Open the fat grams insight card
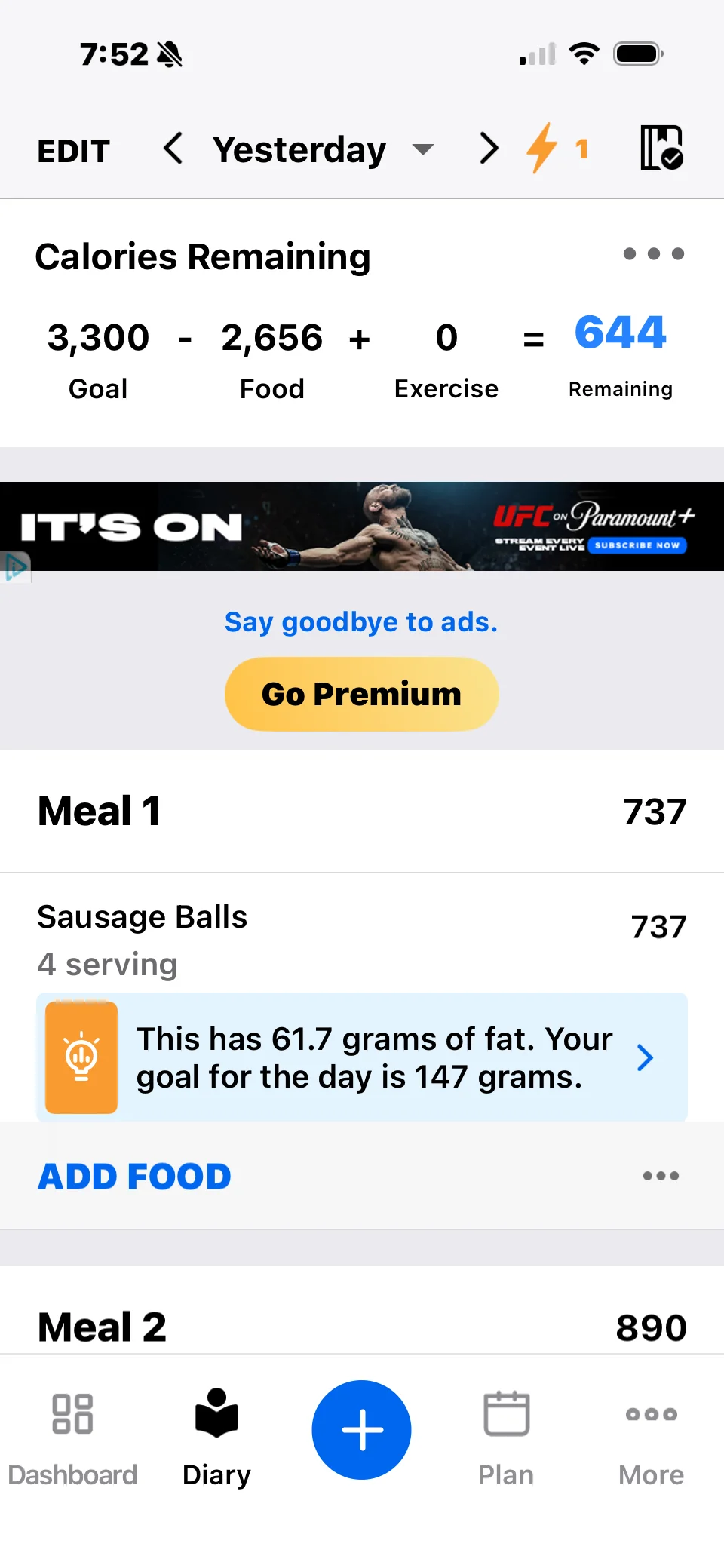The height and width of the screenshot is (1568, 724). (362, 1057)
